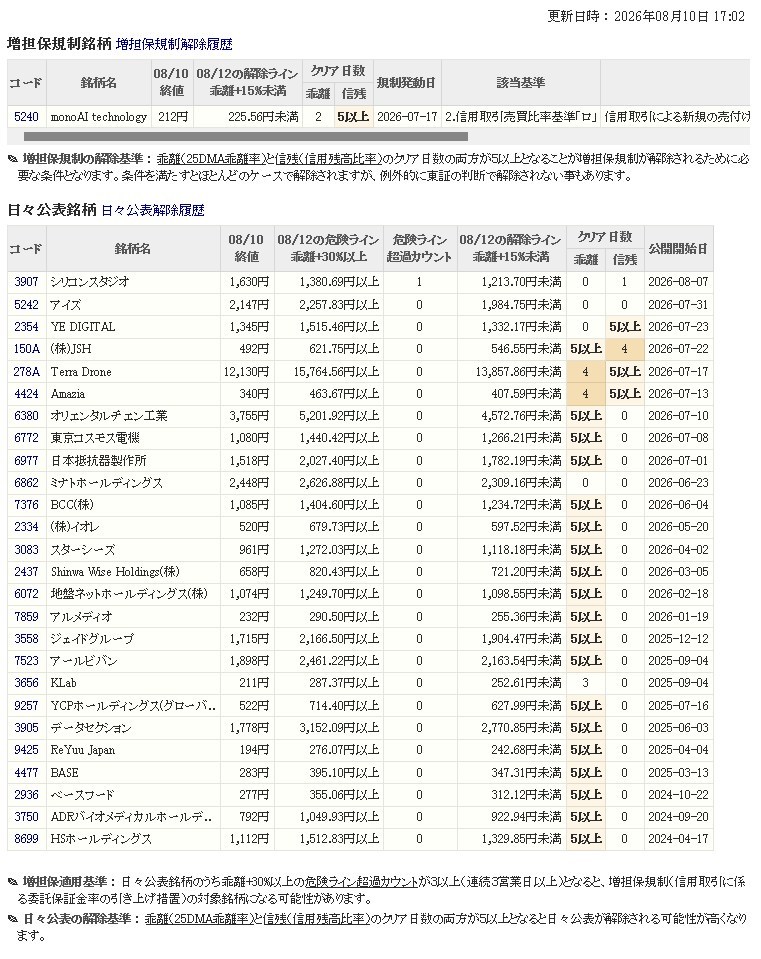The image size is (761, 959).
Task: Select code 2354 YE DIGITAL
Action: click(x=26, y=327)
